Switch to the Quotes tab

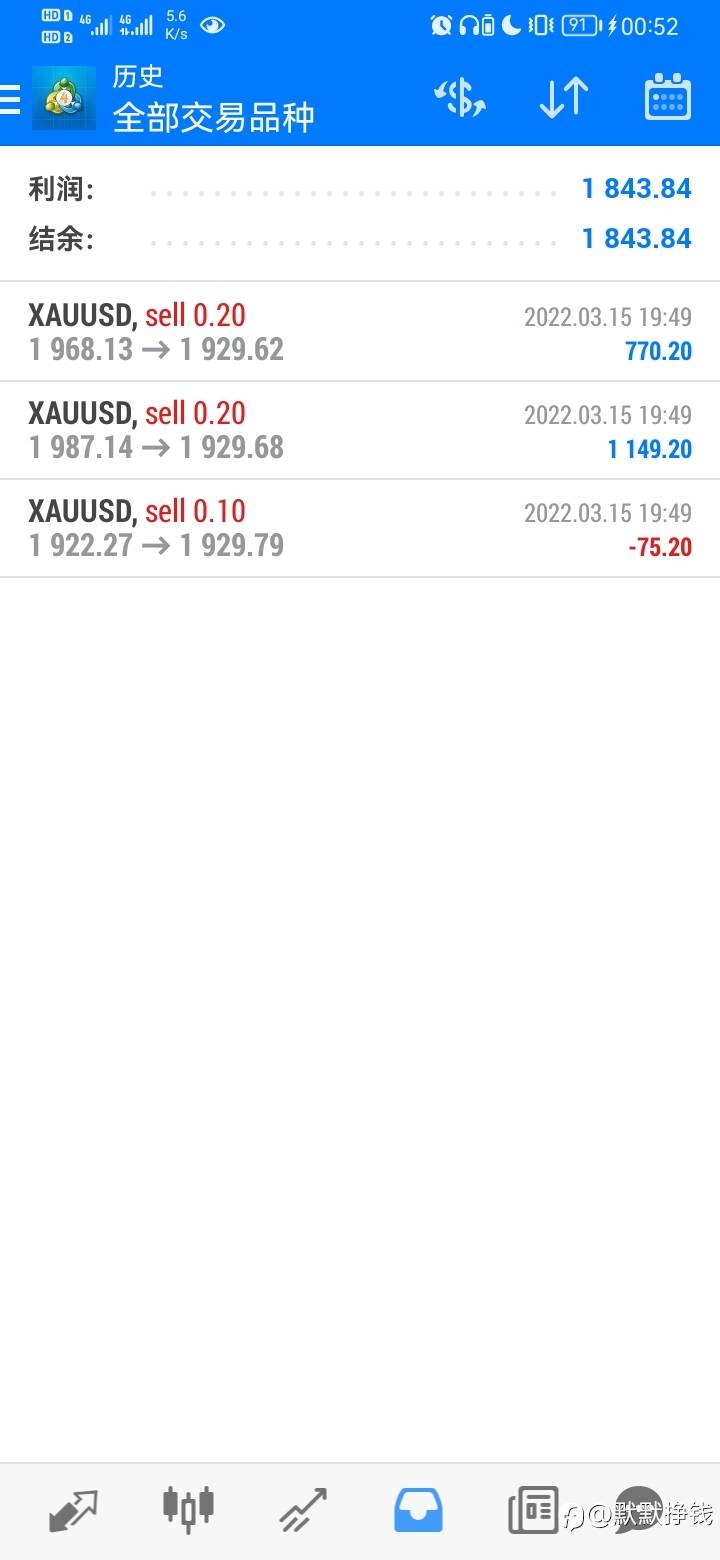coord(74,1510)
